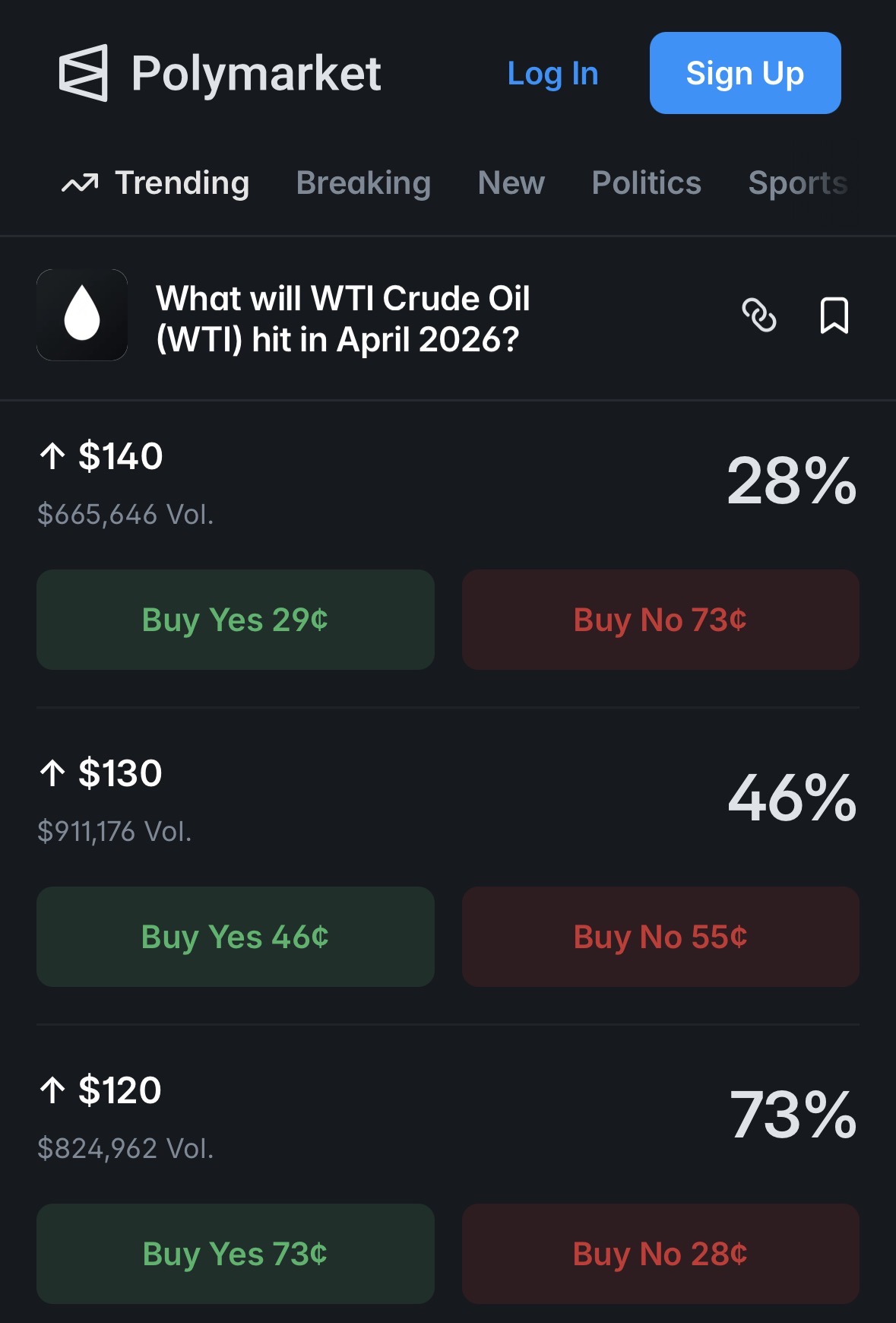Viewport: 896px width, 1323px height.
Task: Bookmark the WTI Crude Oil market
Action: click(x=834, y=316)
